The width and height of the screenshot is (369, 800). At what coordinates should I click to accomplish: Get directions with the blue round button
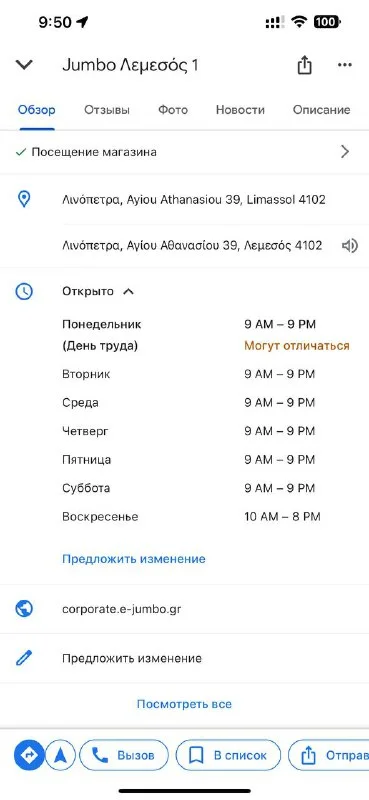tap(29, 755)
